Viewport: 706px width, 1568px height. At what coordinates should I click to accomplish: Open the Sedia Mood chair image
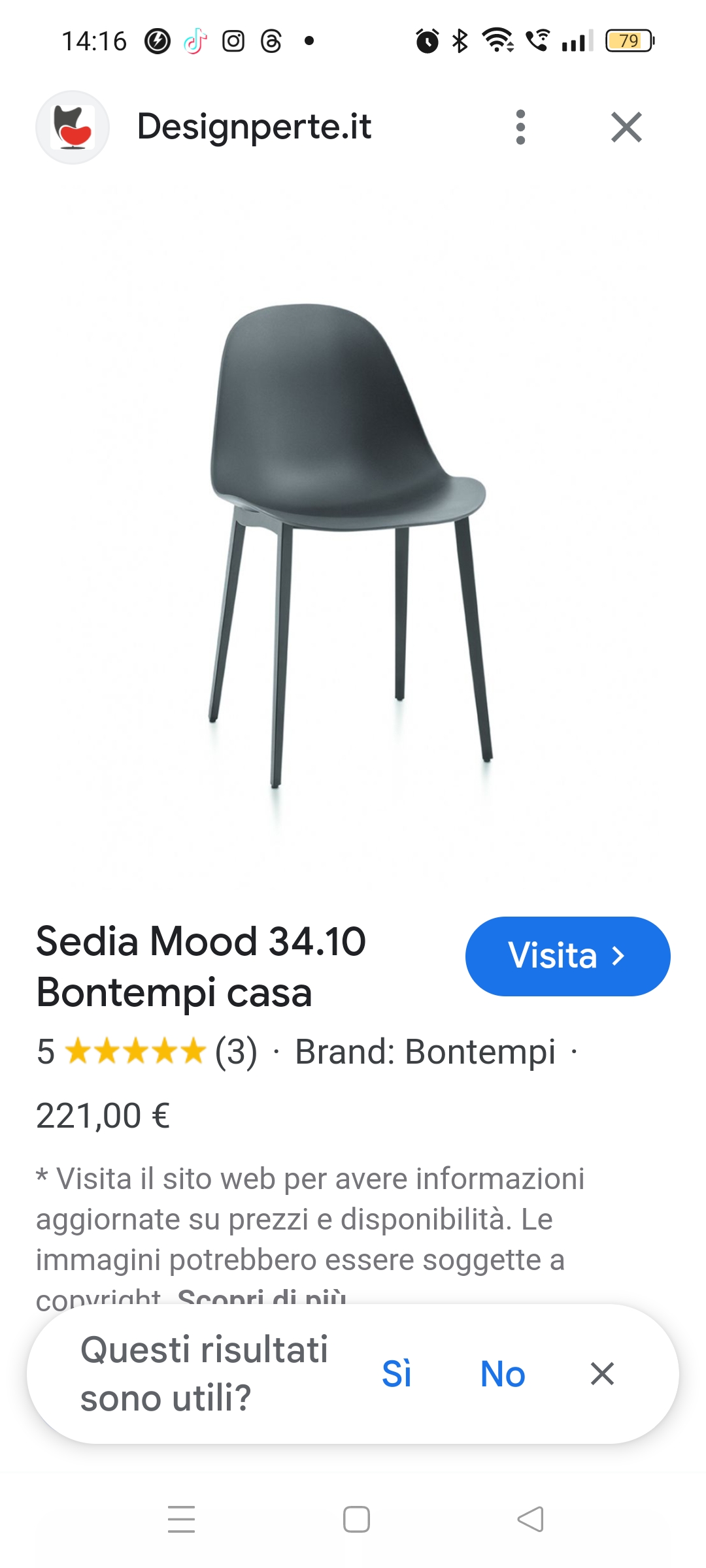point(352,542)
